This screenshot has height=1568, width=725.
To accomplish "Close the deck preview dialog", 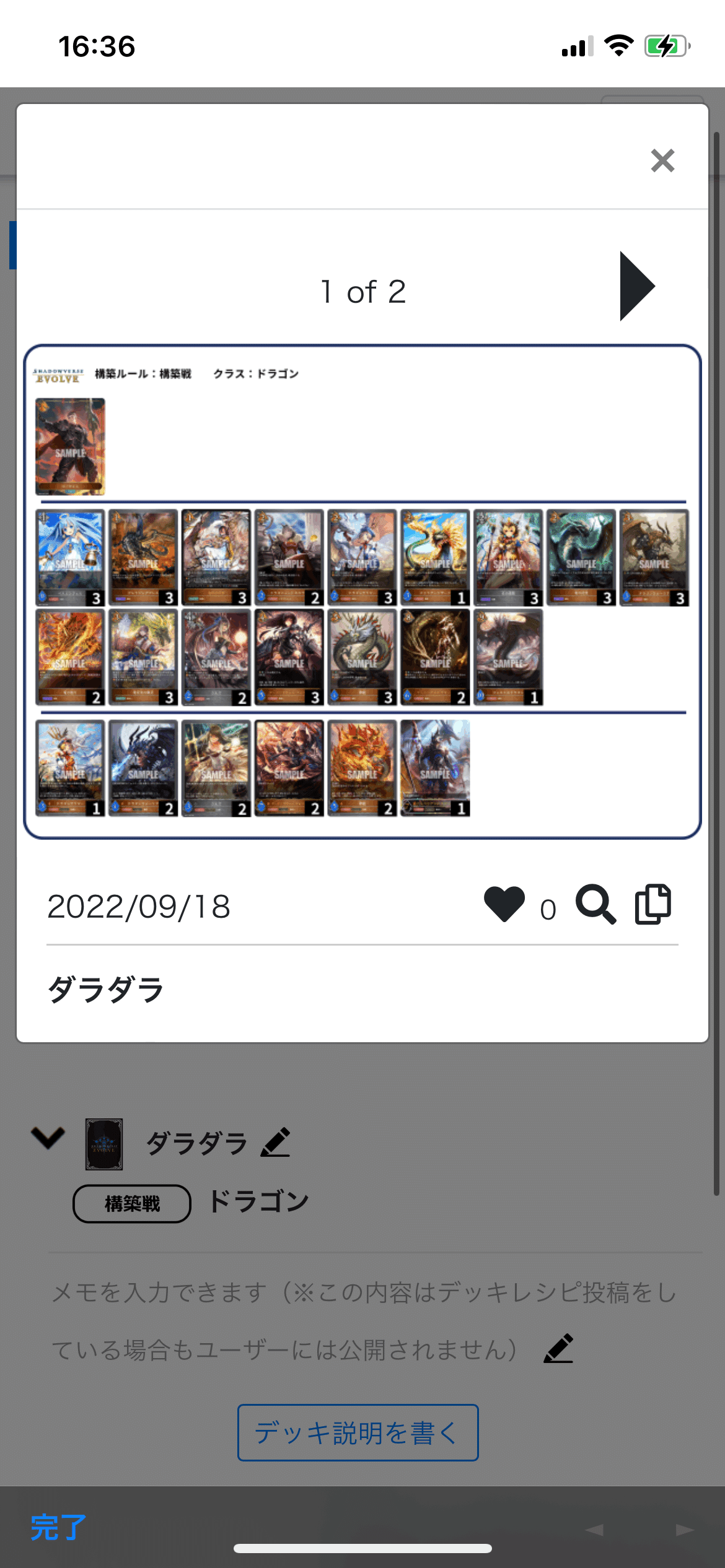I will [662, 161].
